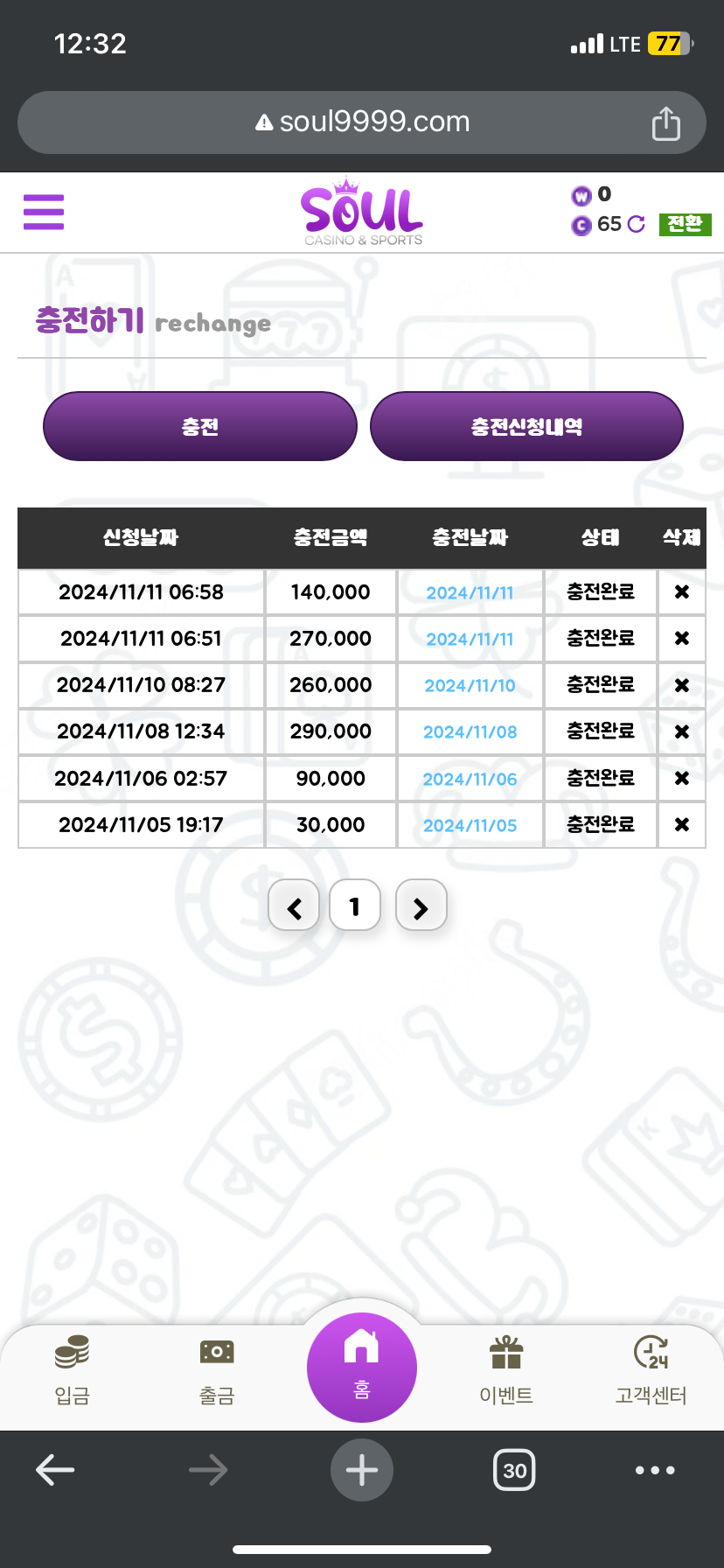Viewport: 724px width, 1568px height.
Task: Open the hamburger menu
Action: click(x=44, y=212)
